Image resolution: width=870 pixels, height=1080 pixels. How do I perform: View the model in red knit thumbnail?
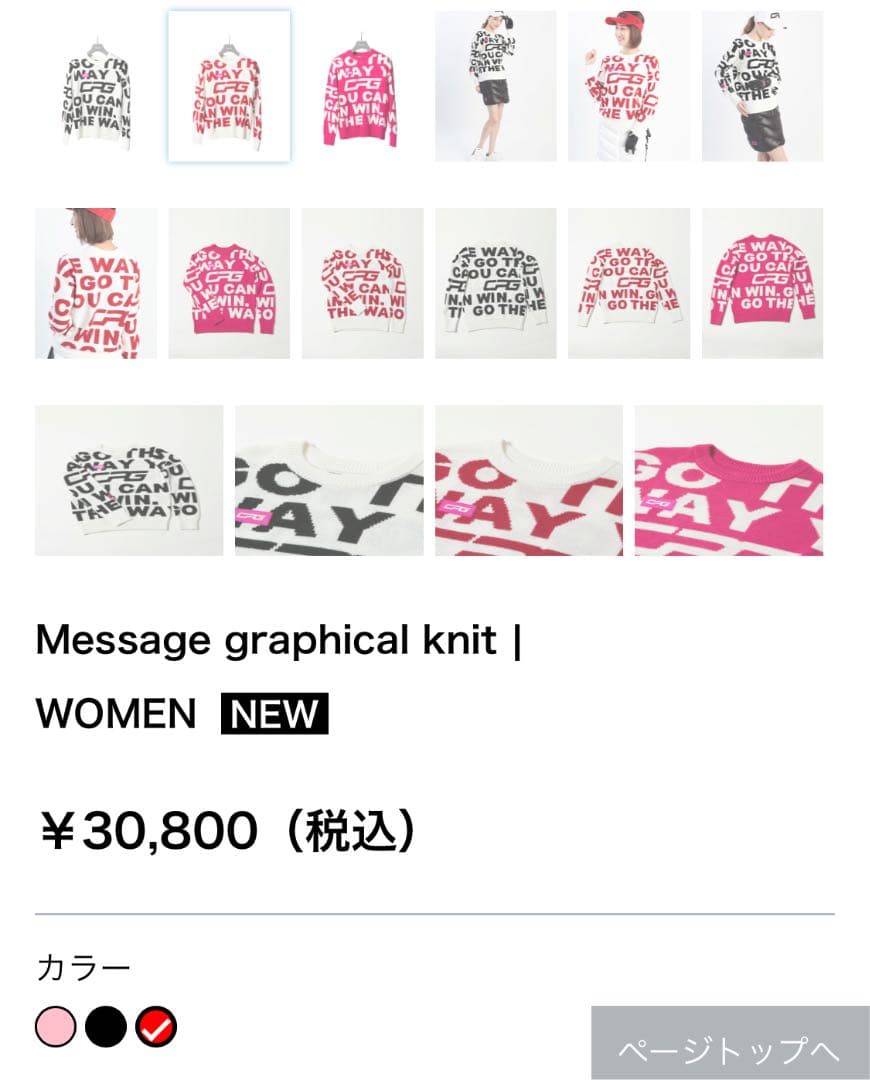(630, 85)
